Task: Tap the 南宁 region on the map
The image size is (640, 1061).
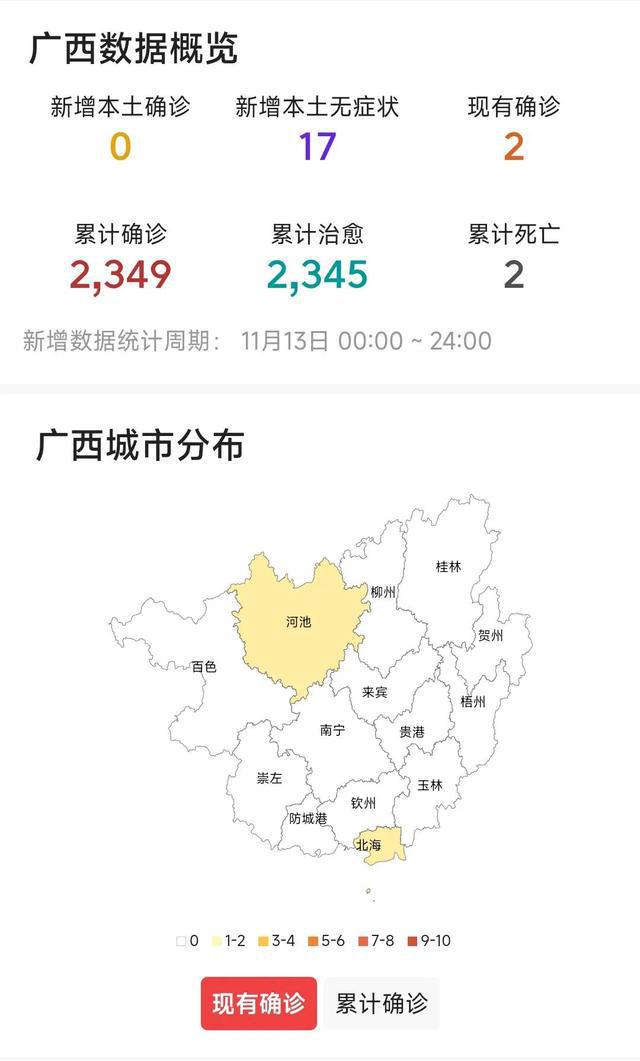Action: [x=332, y=731]
